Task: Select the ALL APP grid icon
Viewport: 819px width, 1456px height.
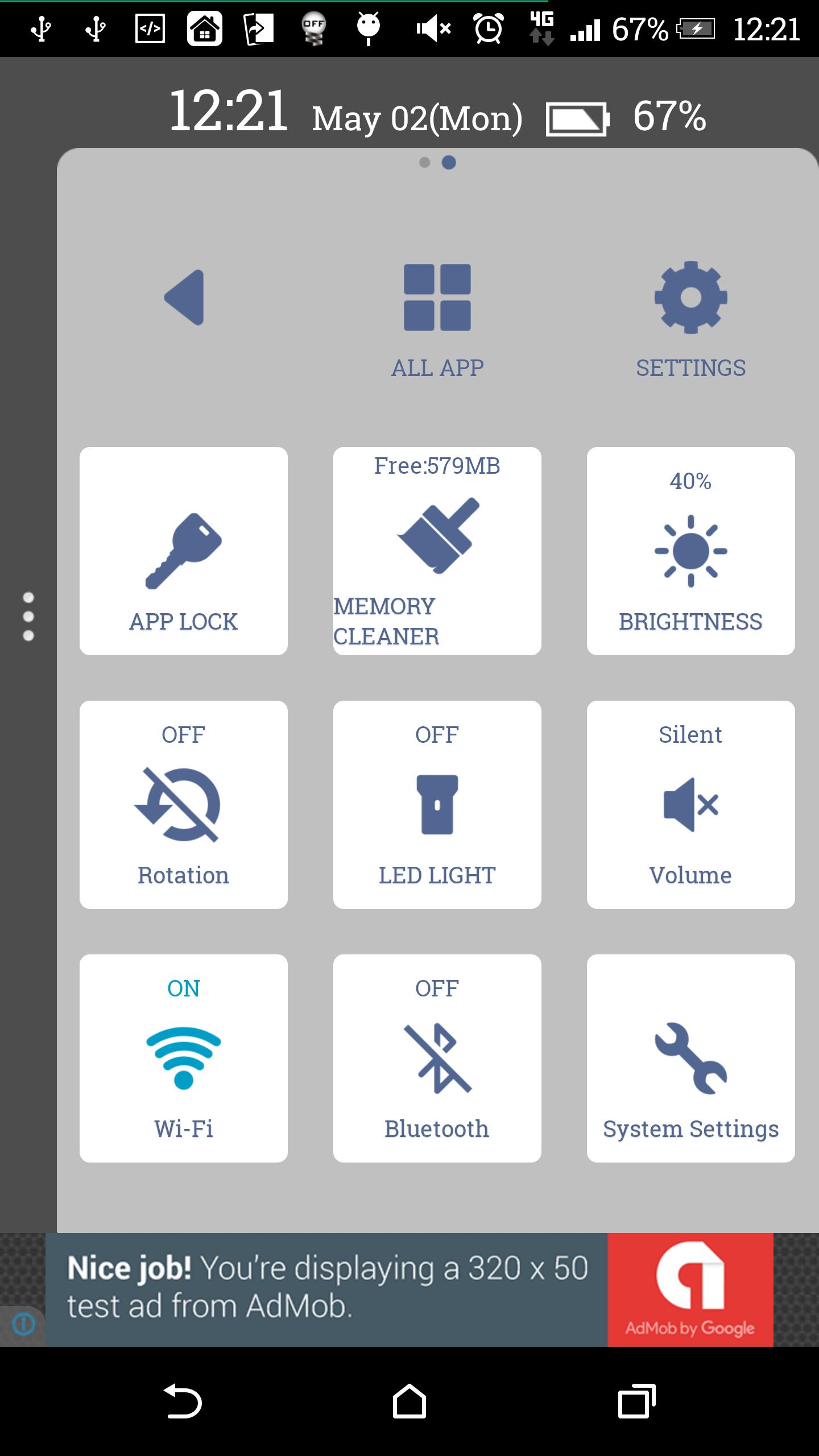Action: [x=437, y=299]
